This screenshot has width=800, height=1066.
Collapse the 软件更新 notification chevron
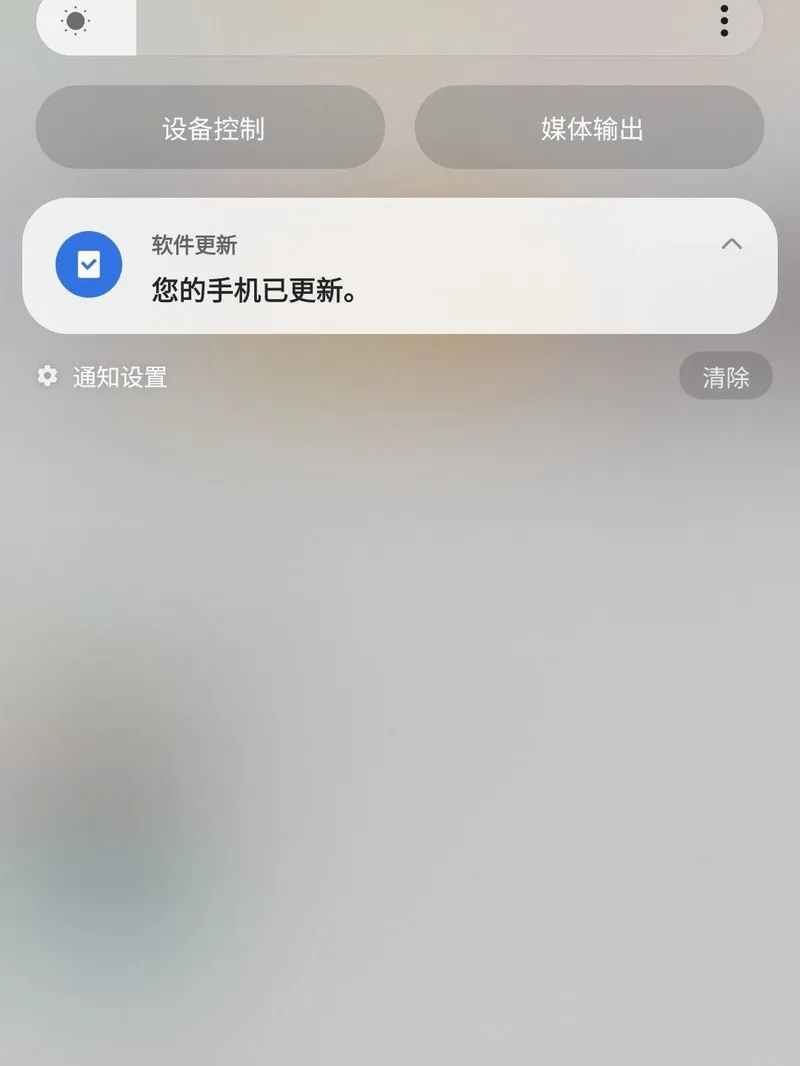click(x=732, y=244)
